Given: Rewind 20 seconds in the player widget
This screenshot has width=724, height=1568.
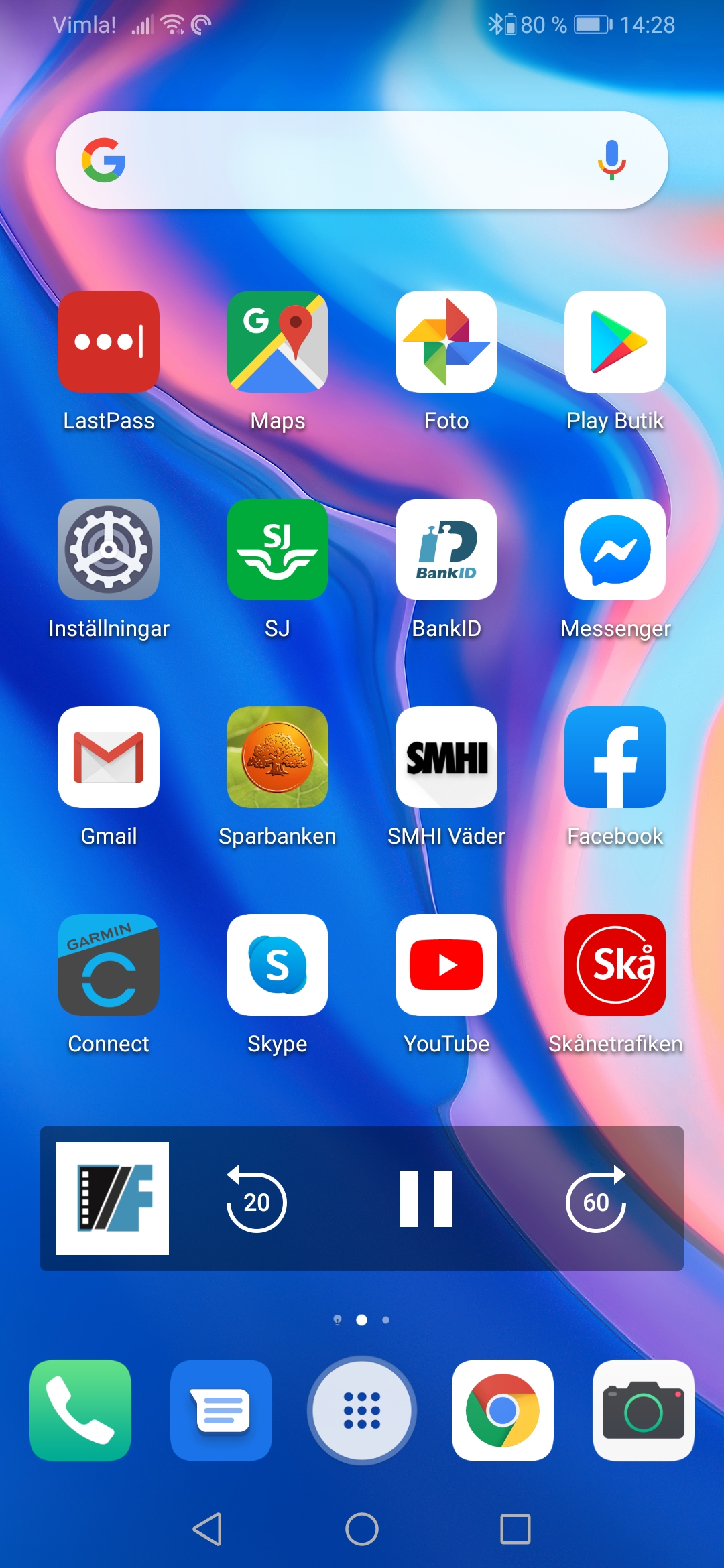Looking at the screenshot, I should click(x=256, y=1200).
